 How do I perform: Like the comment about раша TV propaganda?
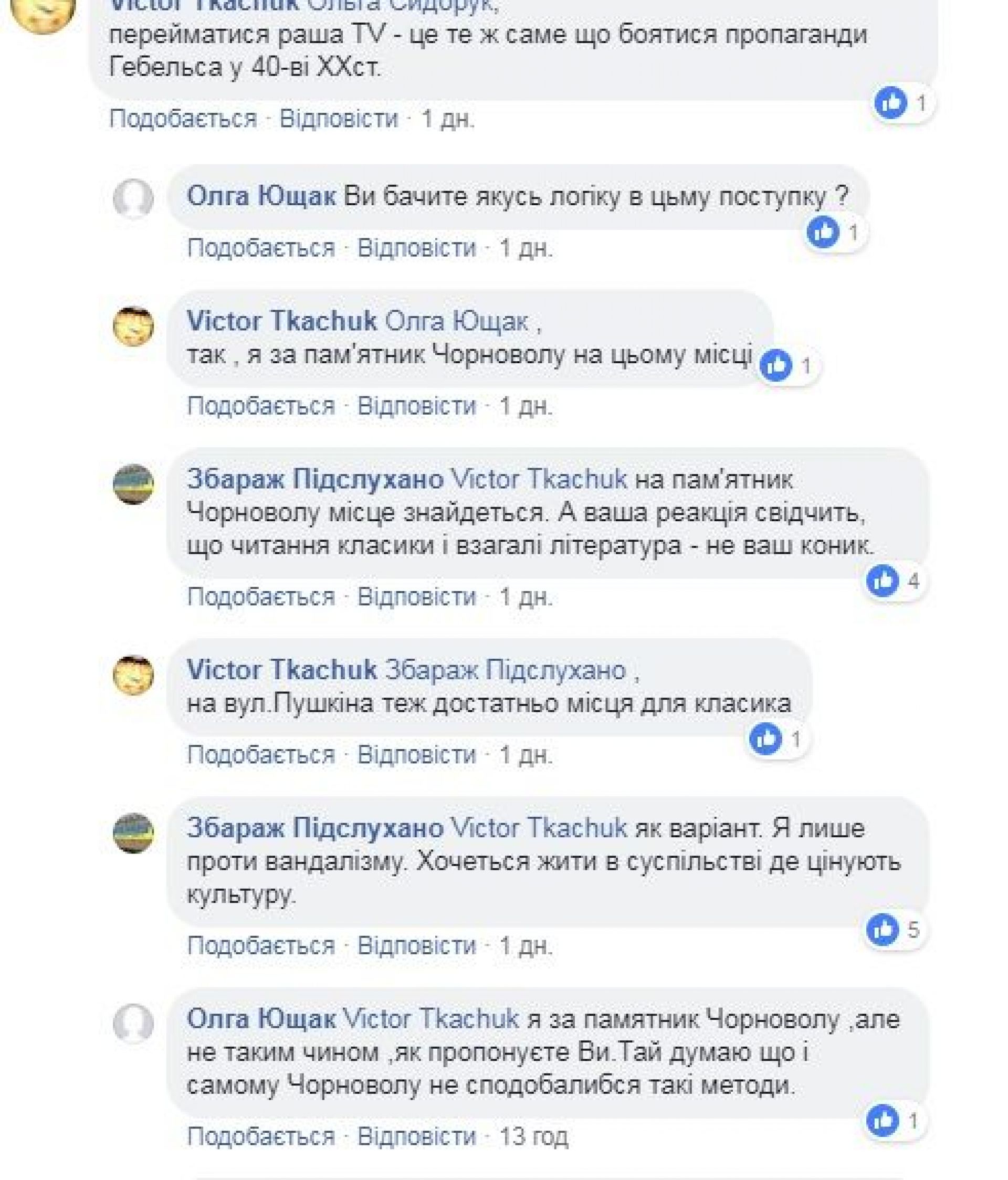click(183, 119)
